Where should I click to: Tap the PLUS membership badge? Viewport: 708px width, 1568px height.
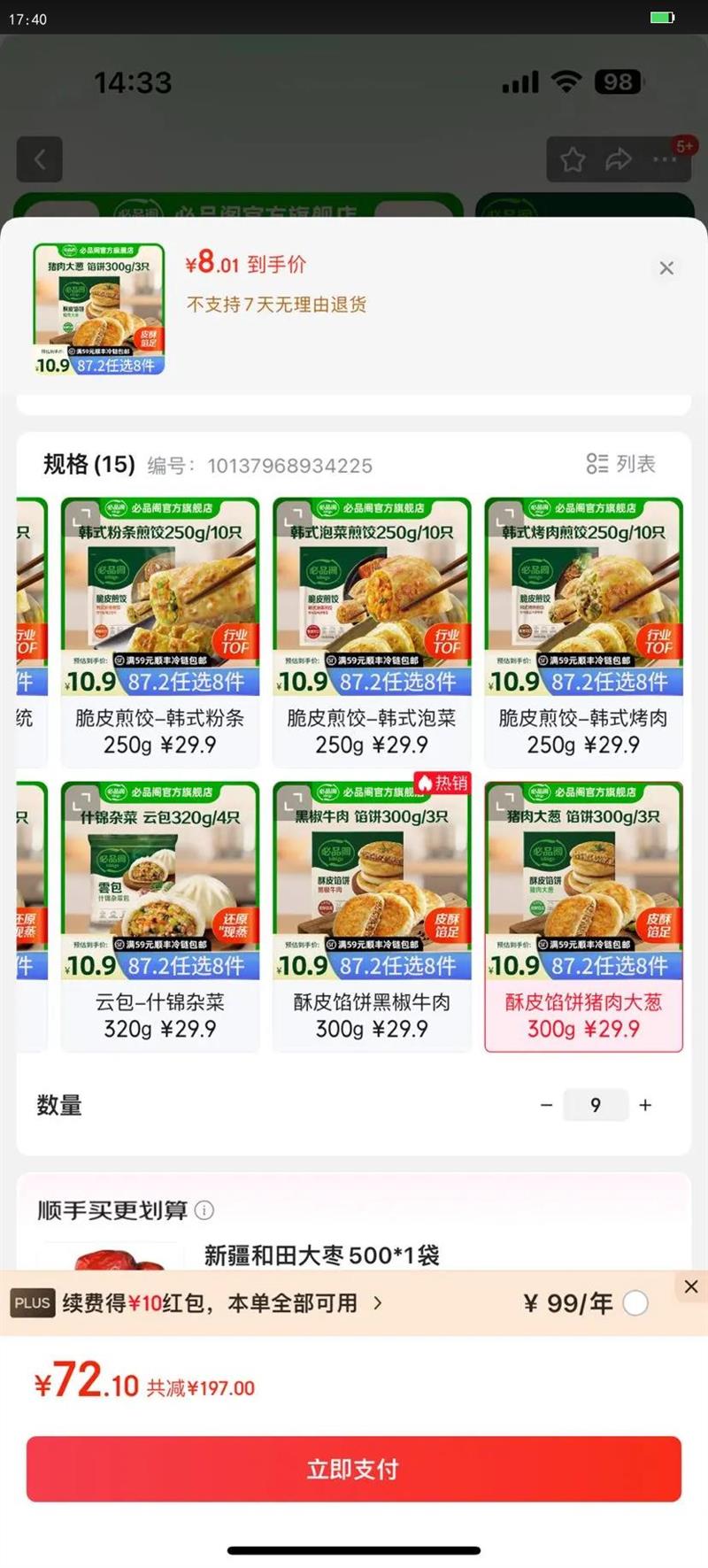click(32, 1302)
